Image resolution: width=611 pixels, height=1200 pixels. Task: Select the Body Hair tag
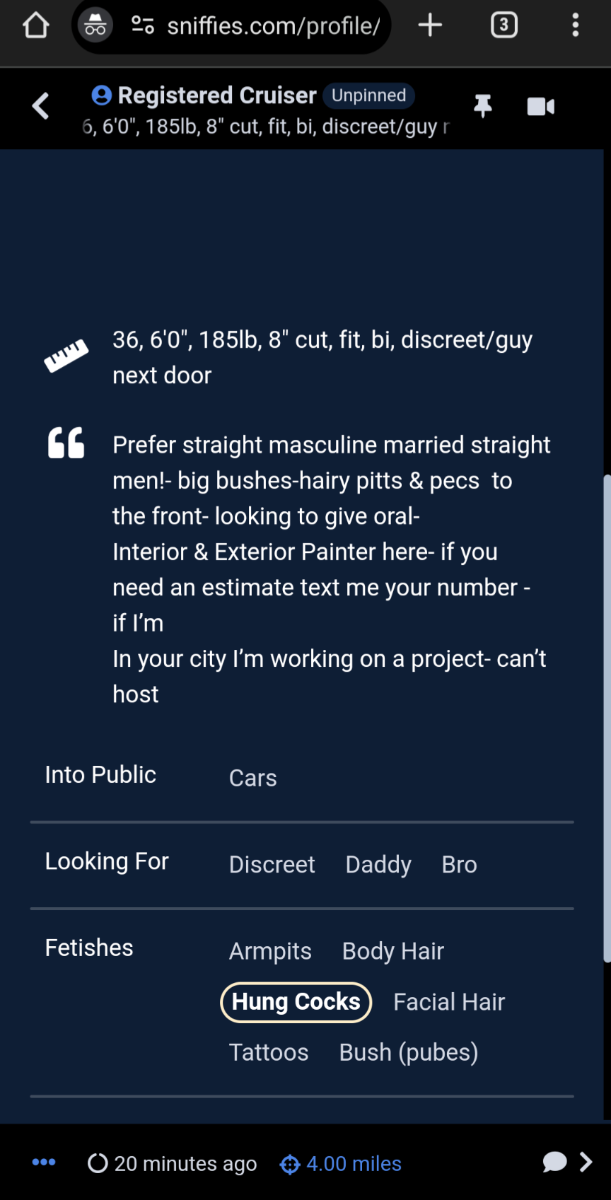pyautogui.click(x=393, y=952)
